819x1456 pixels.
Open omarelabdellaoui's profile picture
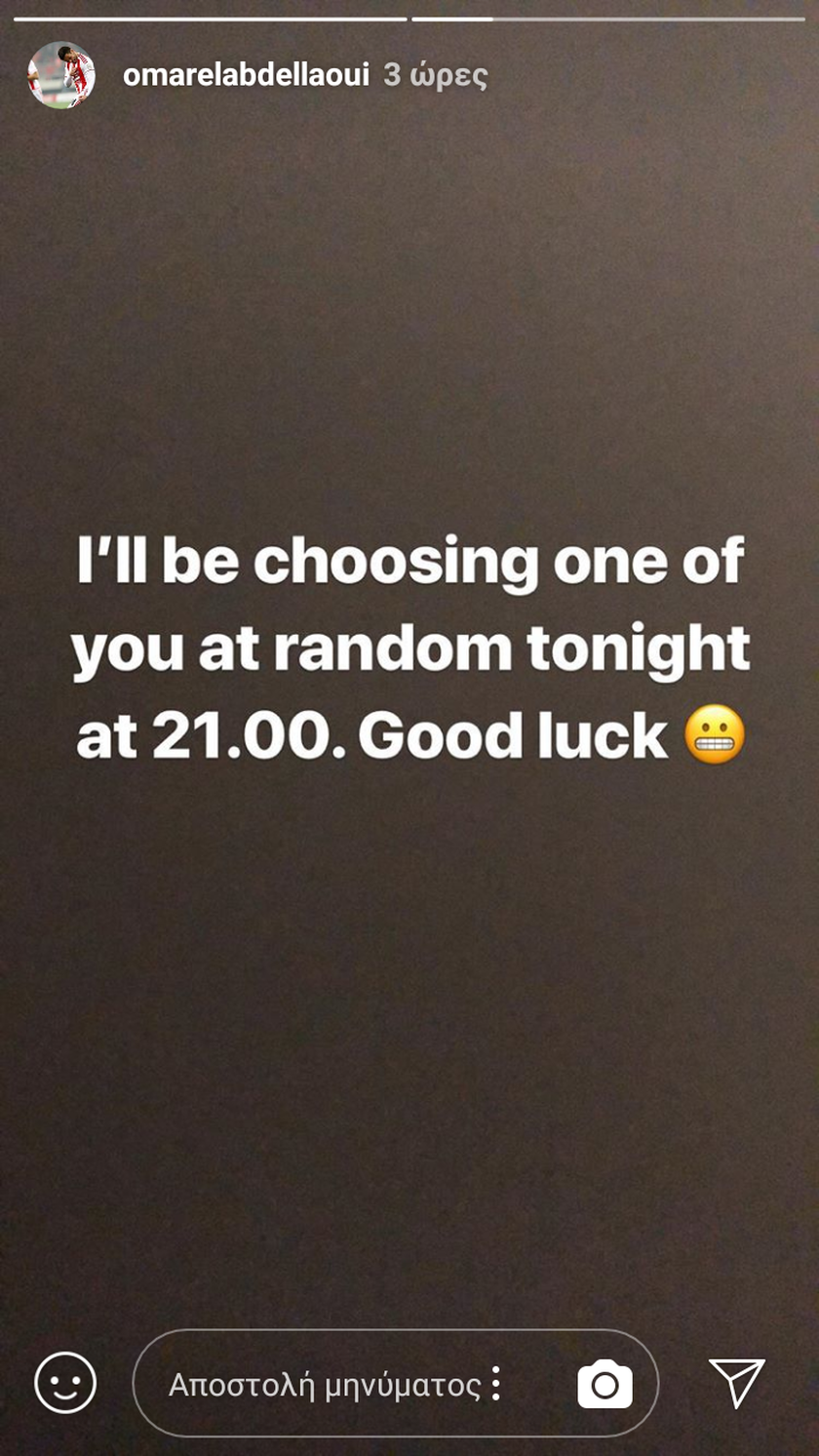pyautogui.click(x=61, y=75)
